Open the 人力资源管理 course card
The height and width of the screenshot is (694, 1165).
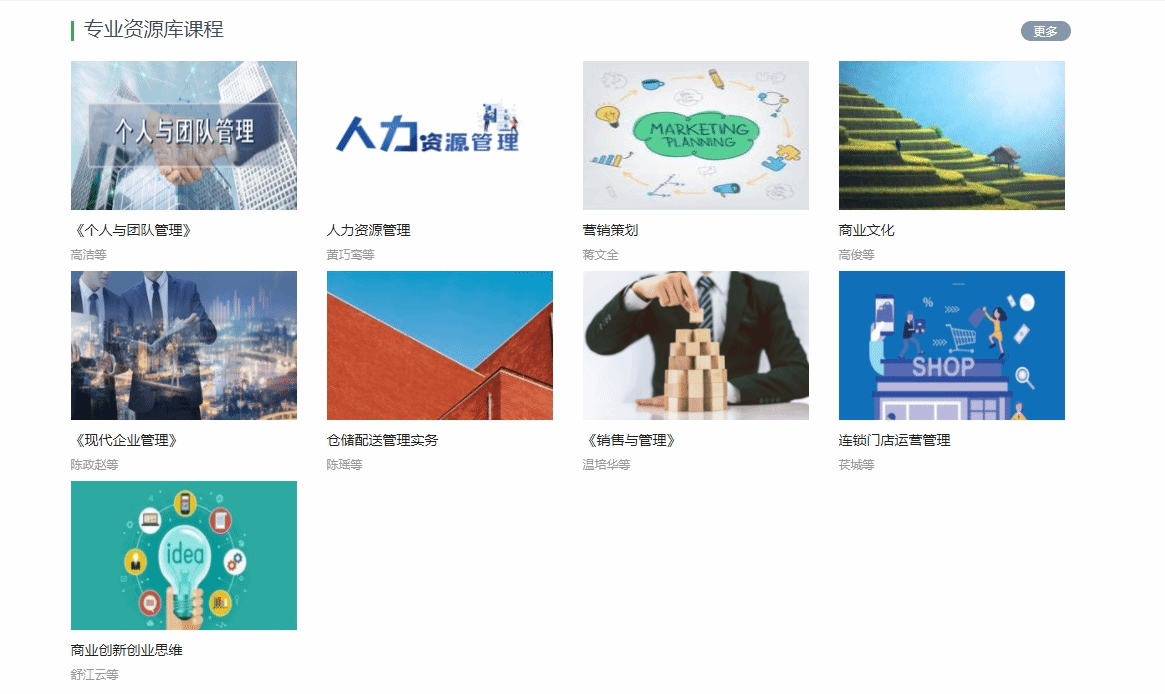(439, 135)
